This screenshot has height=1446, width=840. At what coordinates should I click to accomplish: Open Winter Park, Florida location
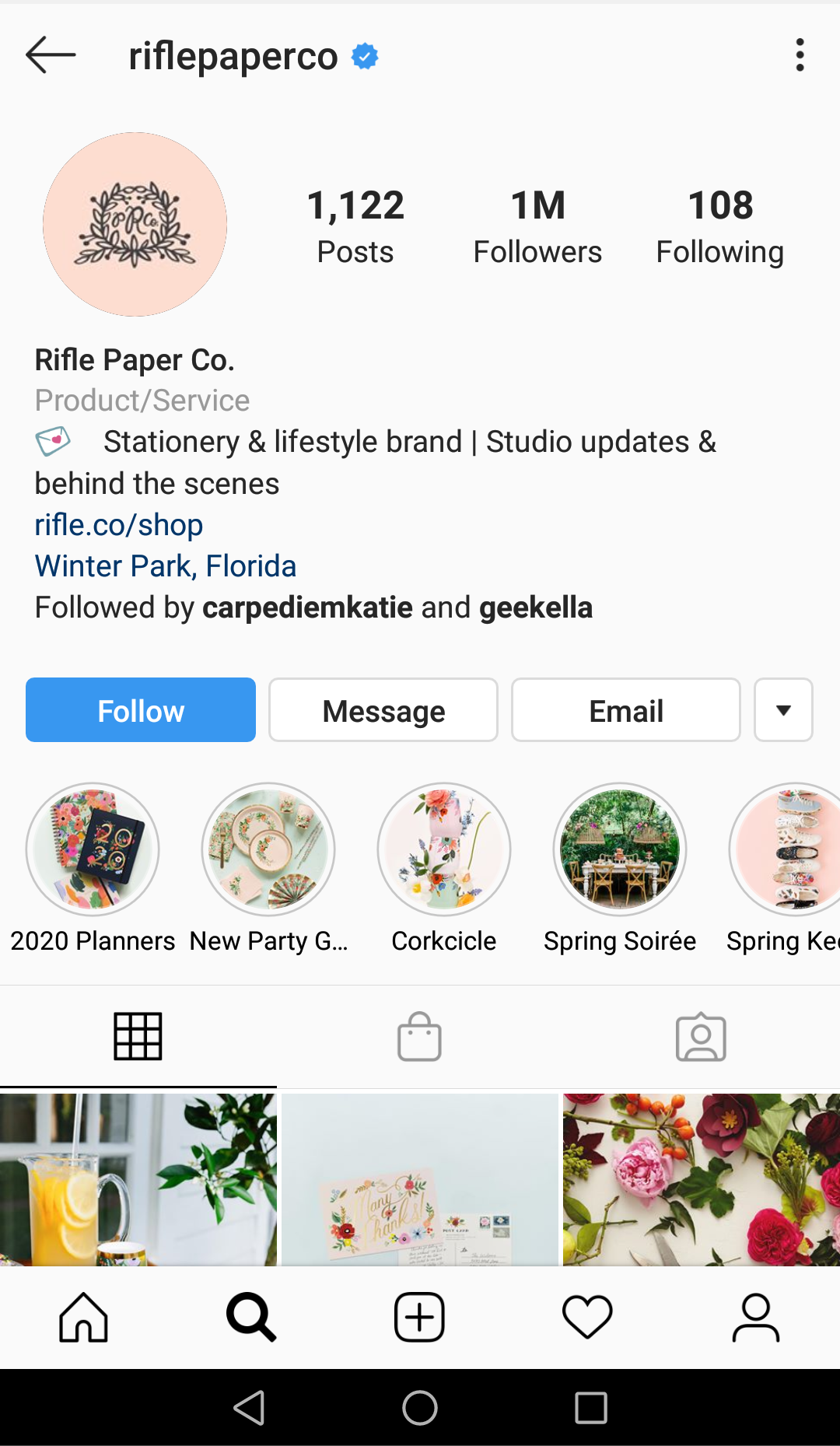pos(166,566)
